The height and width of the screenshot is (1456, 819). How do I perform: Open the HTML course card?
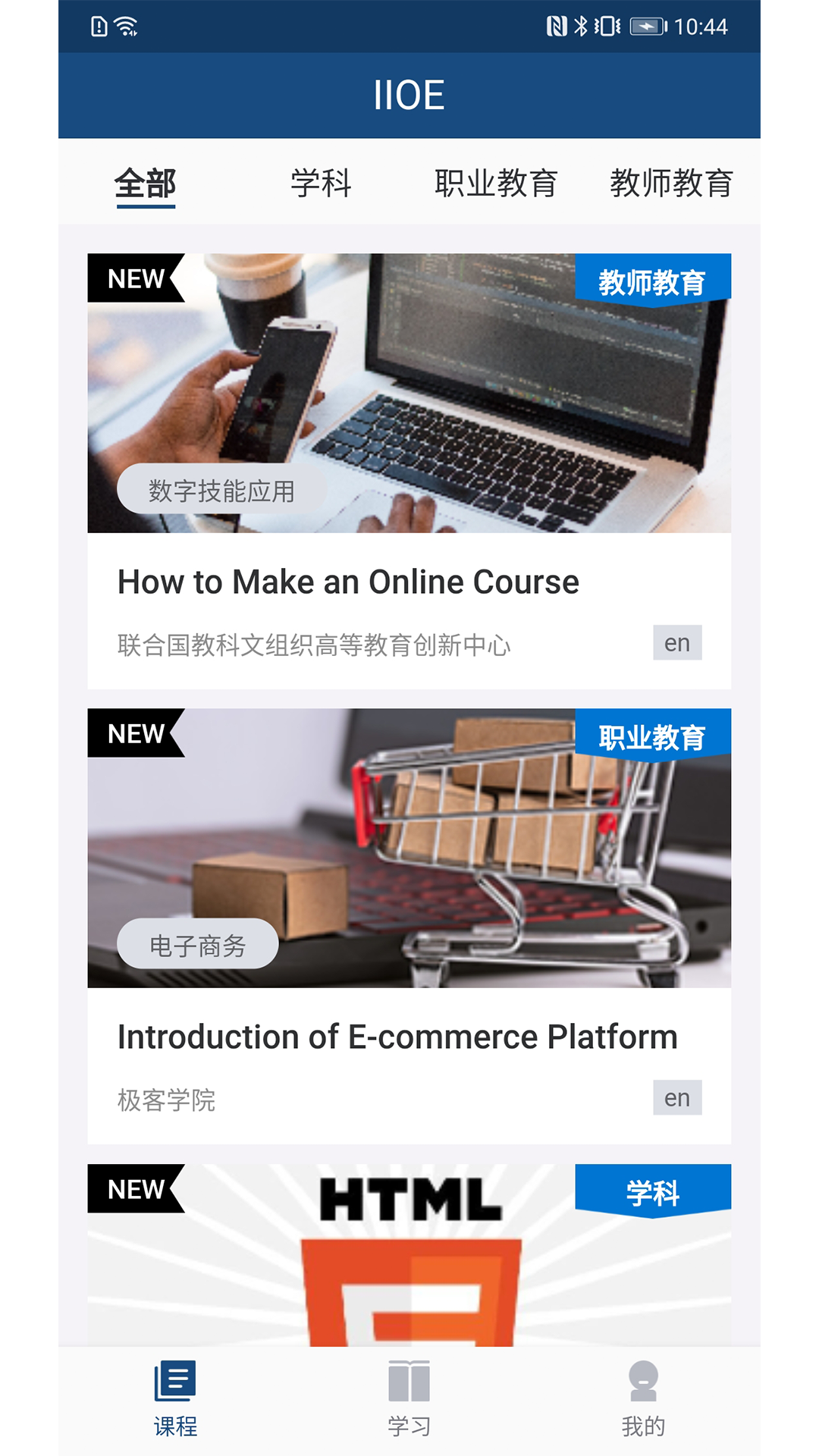(x=409, y=1259)
